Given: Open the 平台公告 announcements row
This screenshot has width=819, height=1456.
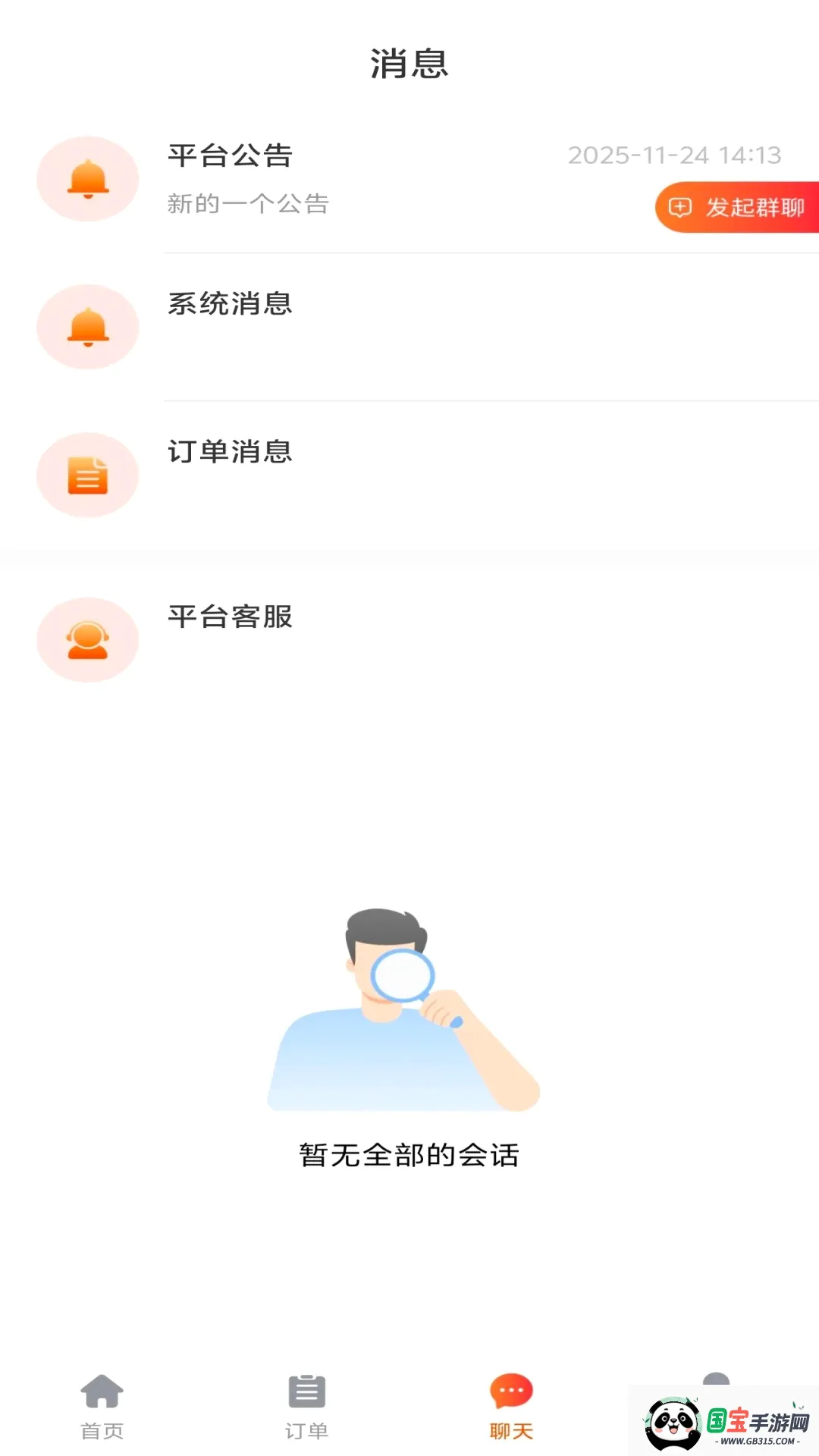Looking at the screenshot, I should (x=409, y=179).
